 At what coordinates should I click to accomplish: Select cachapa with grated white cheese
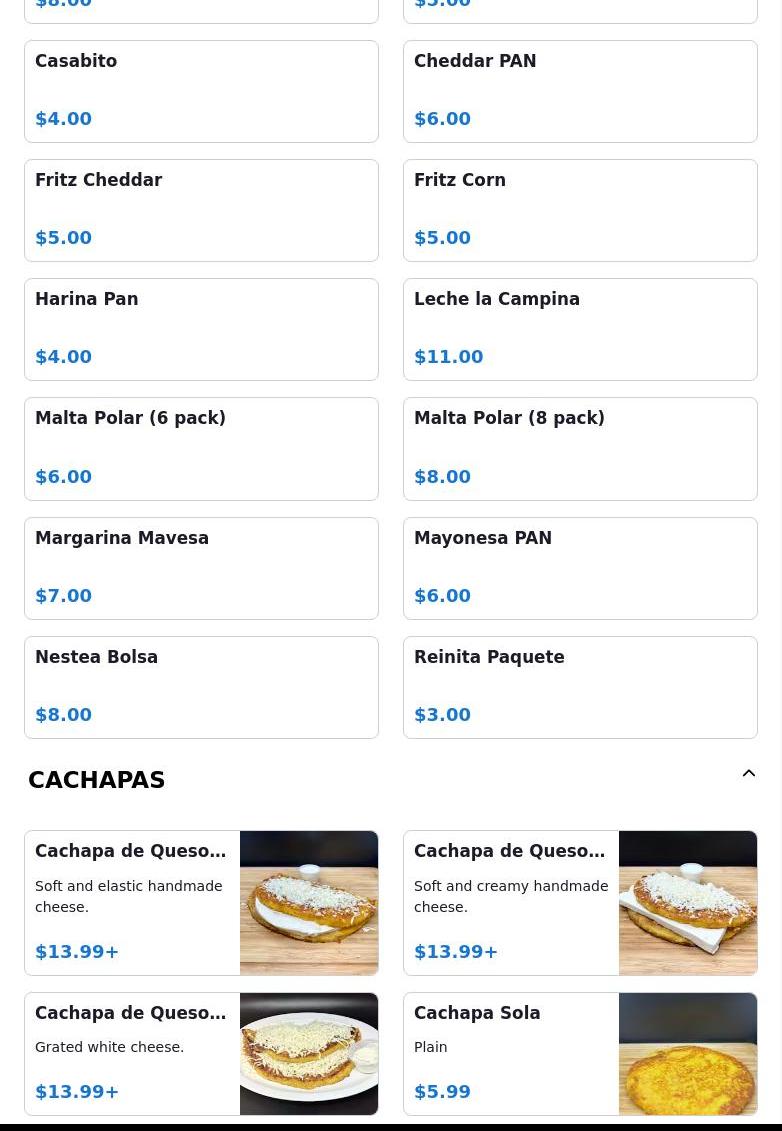[x=201, y=1053]
